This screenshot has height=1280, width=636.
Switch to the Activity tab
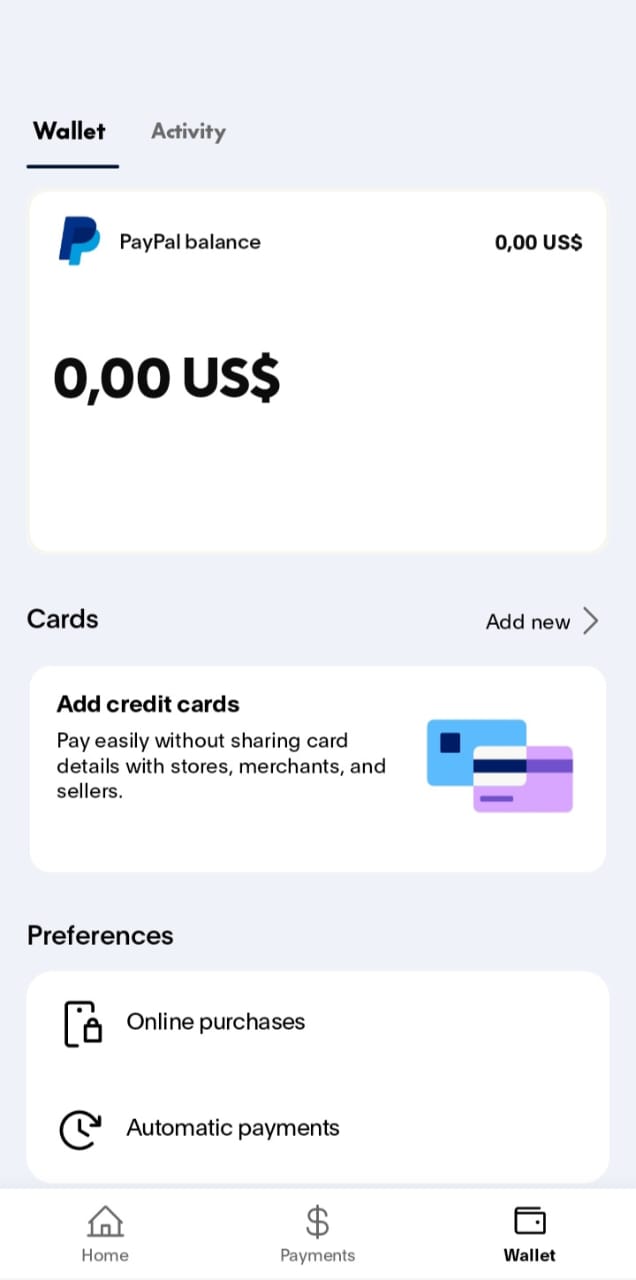point(188,131)
